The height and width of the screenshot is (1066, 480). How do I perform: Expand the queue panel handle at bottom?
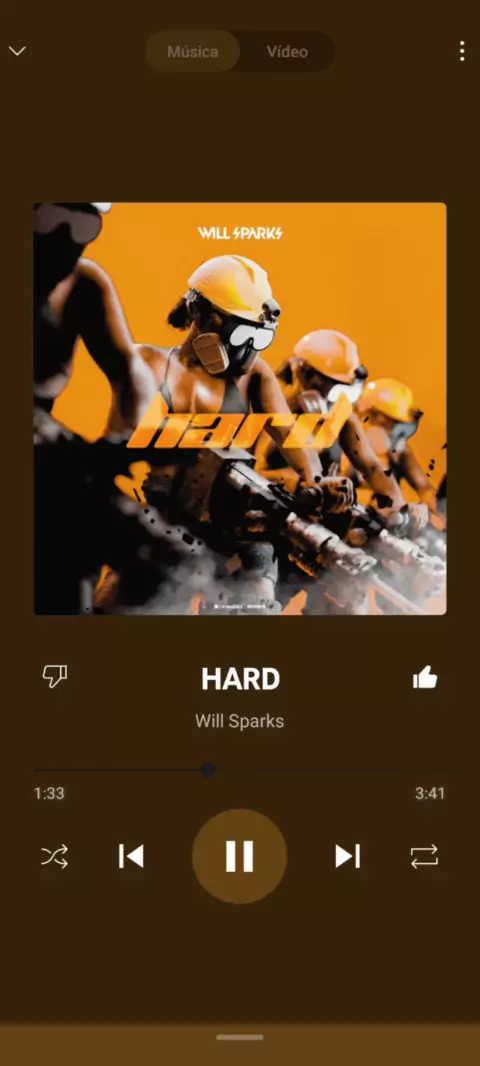coord(240,1037)
